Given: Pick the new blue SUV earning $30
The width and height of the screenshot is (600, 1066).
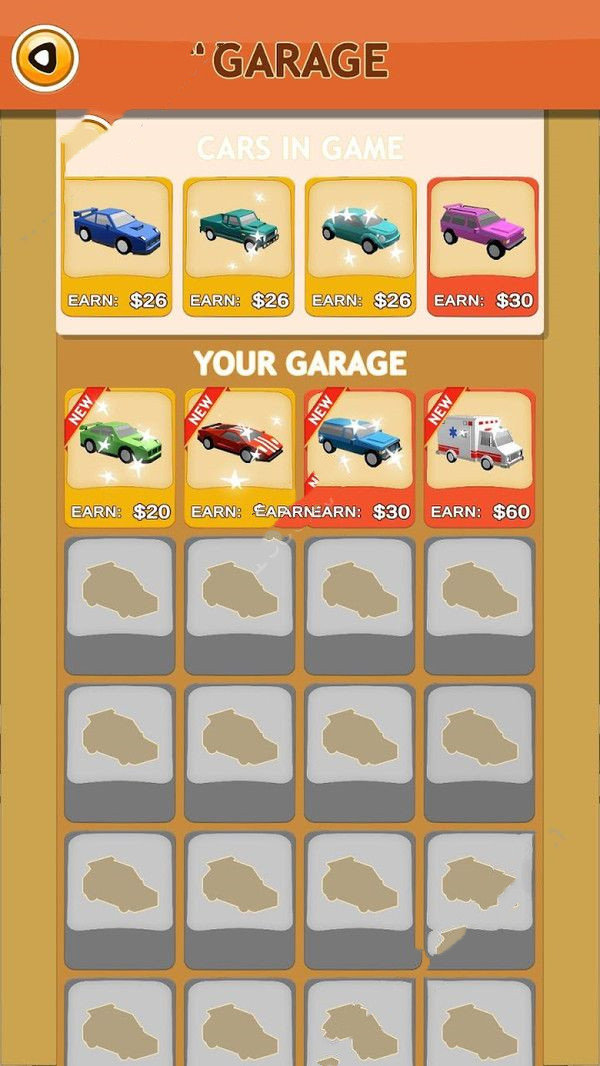Looking at the screenshot, I should tap(360, 457).
